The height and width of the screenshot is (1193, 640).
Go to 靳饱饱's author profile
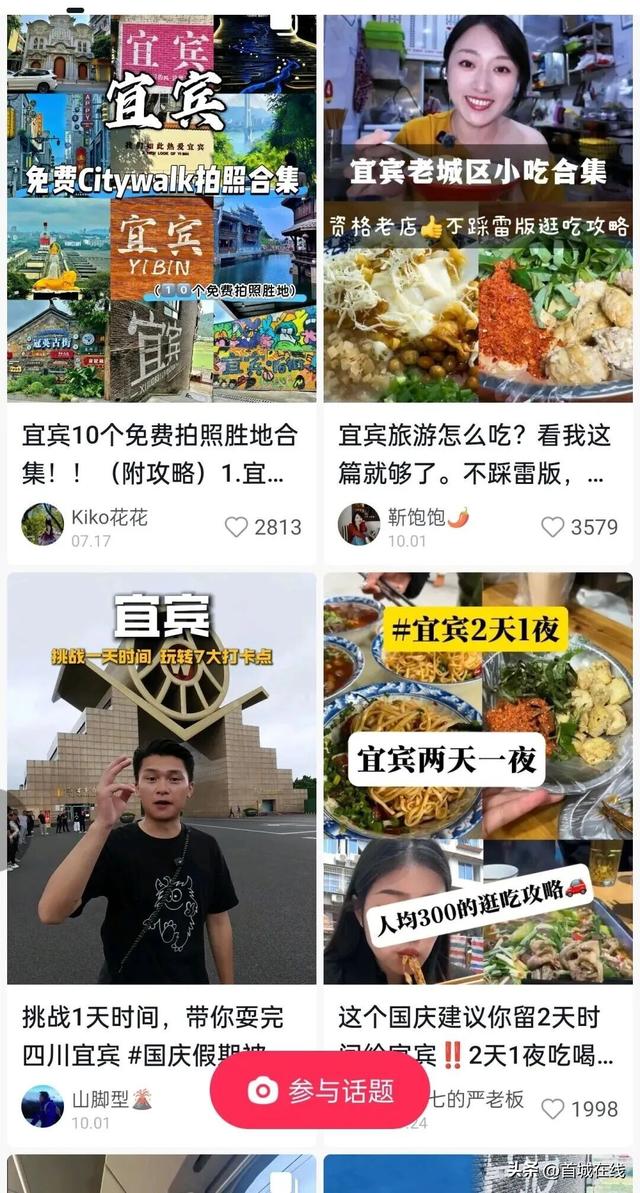click(x=359, y=524)
